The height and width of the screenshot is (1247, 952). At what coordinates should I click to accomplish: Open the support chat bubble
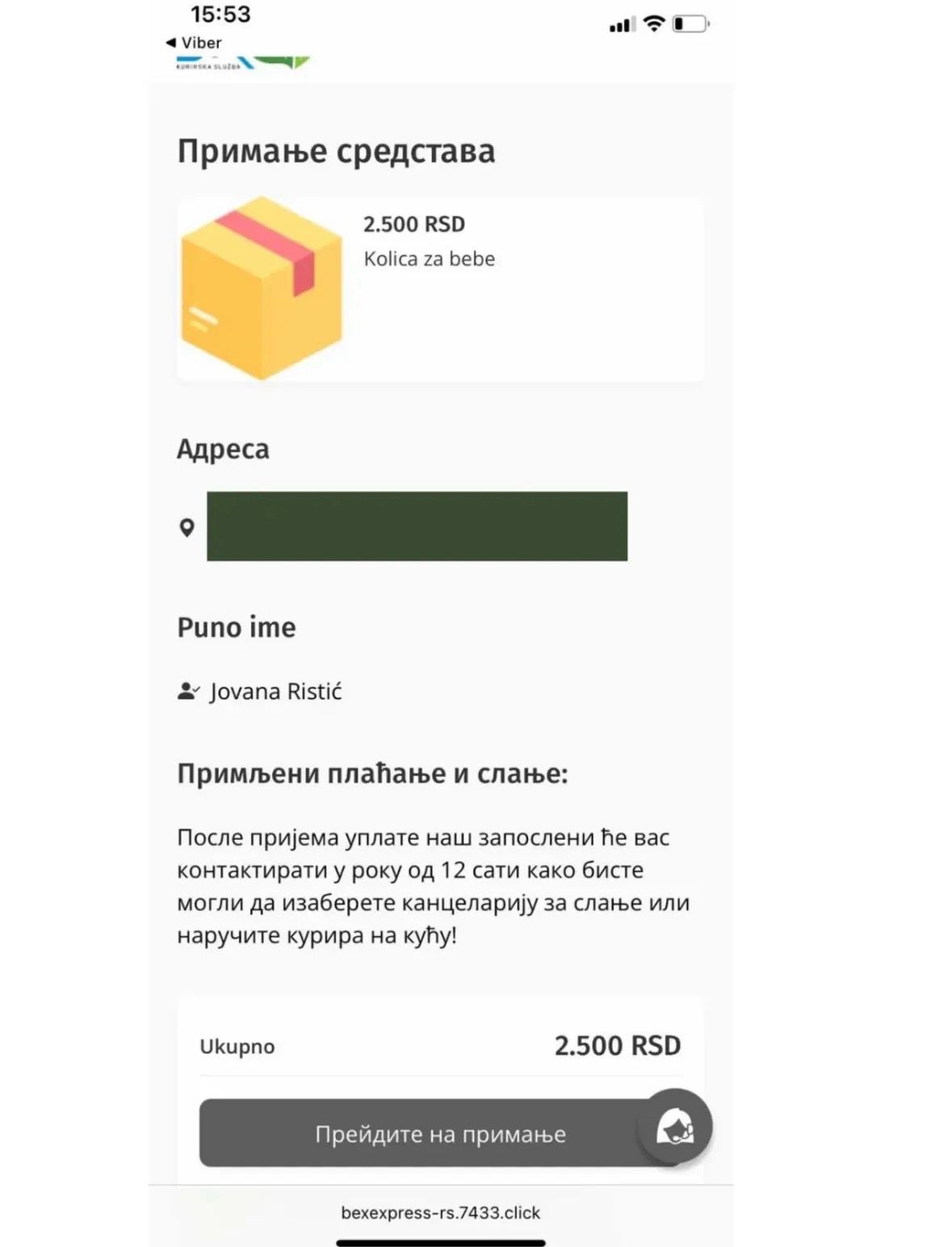point(675,1126)
